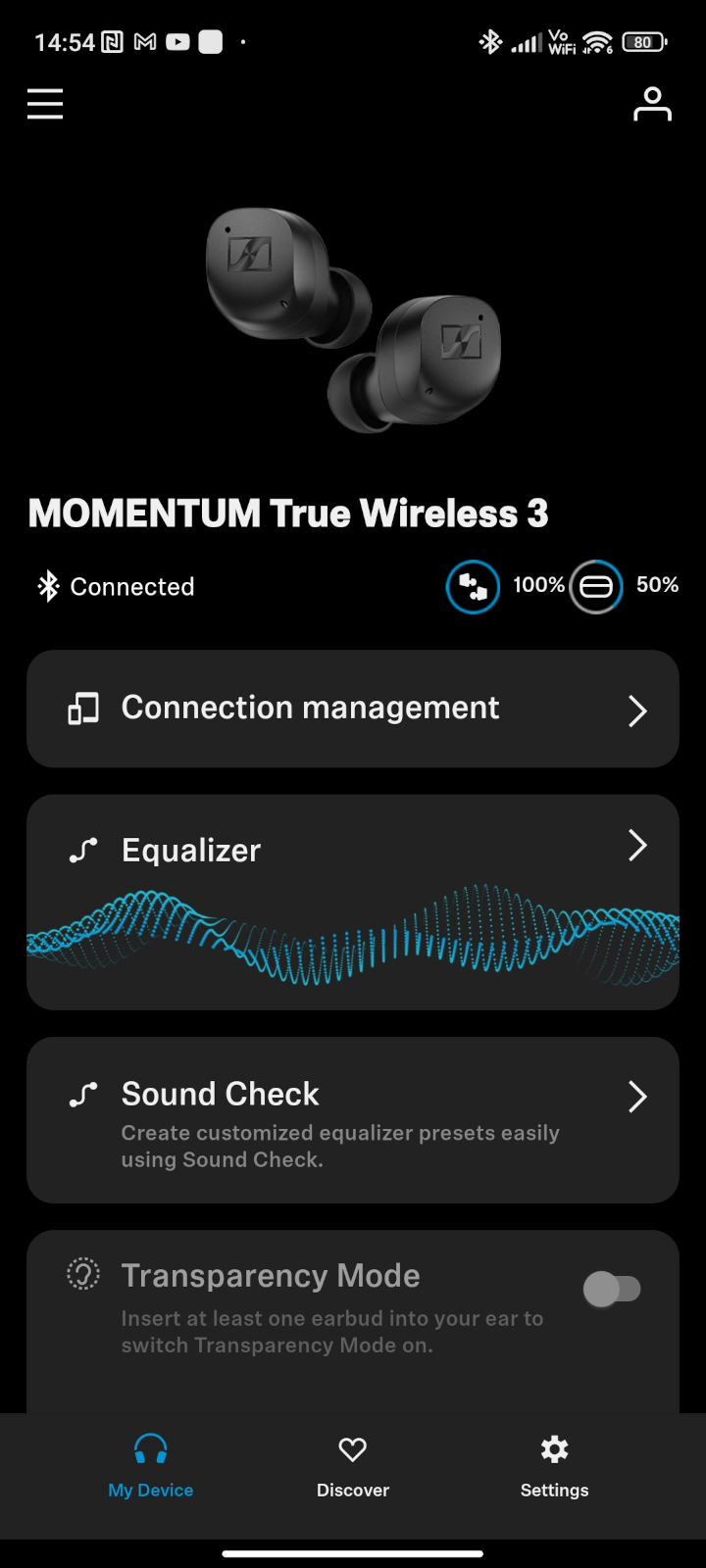Switch to the Discover tab

click(x=353, y=1467)
